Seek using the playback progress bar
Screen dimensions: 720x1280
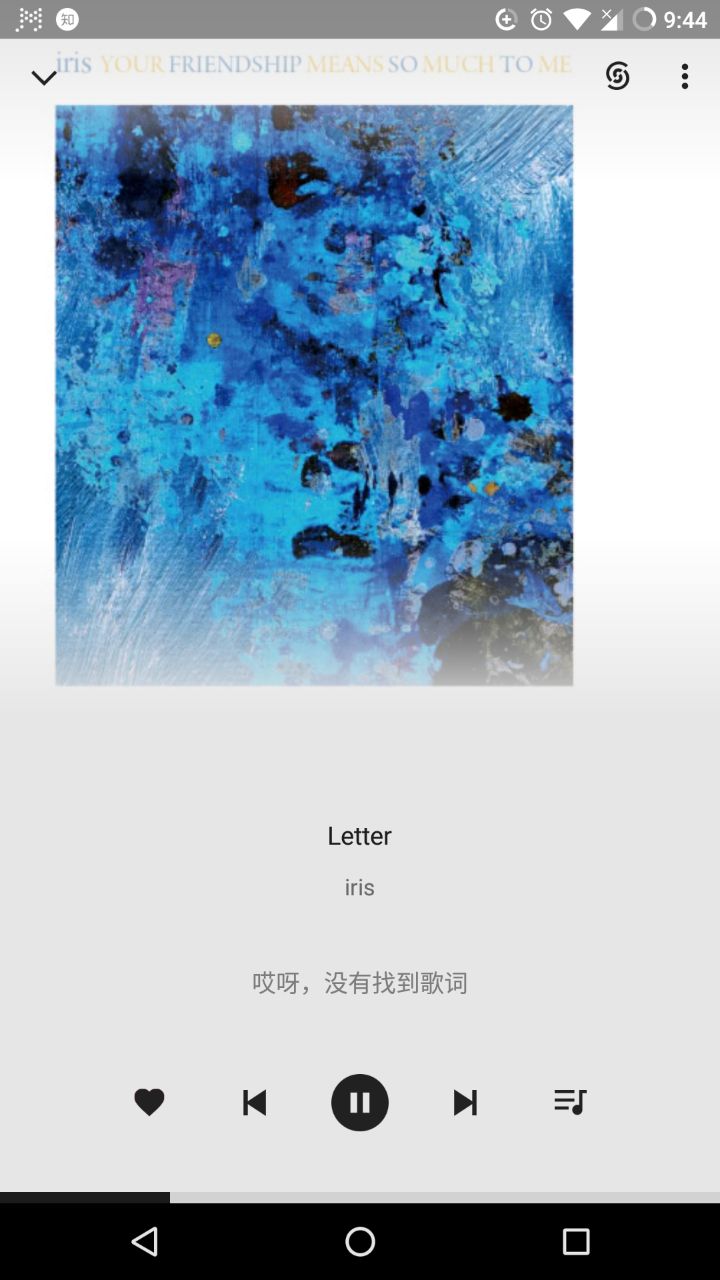[360, 1196]
